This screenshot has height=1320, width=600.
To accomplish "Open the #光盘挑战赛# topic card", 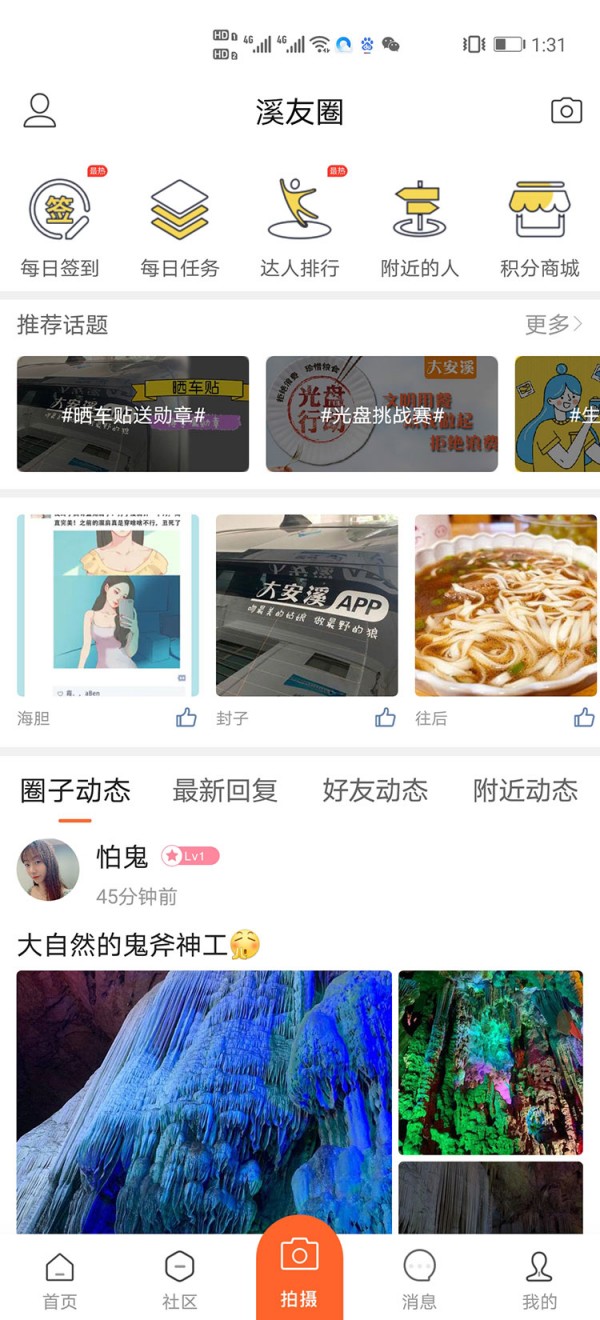I will (382, 414).
